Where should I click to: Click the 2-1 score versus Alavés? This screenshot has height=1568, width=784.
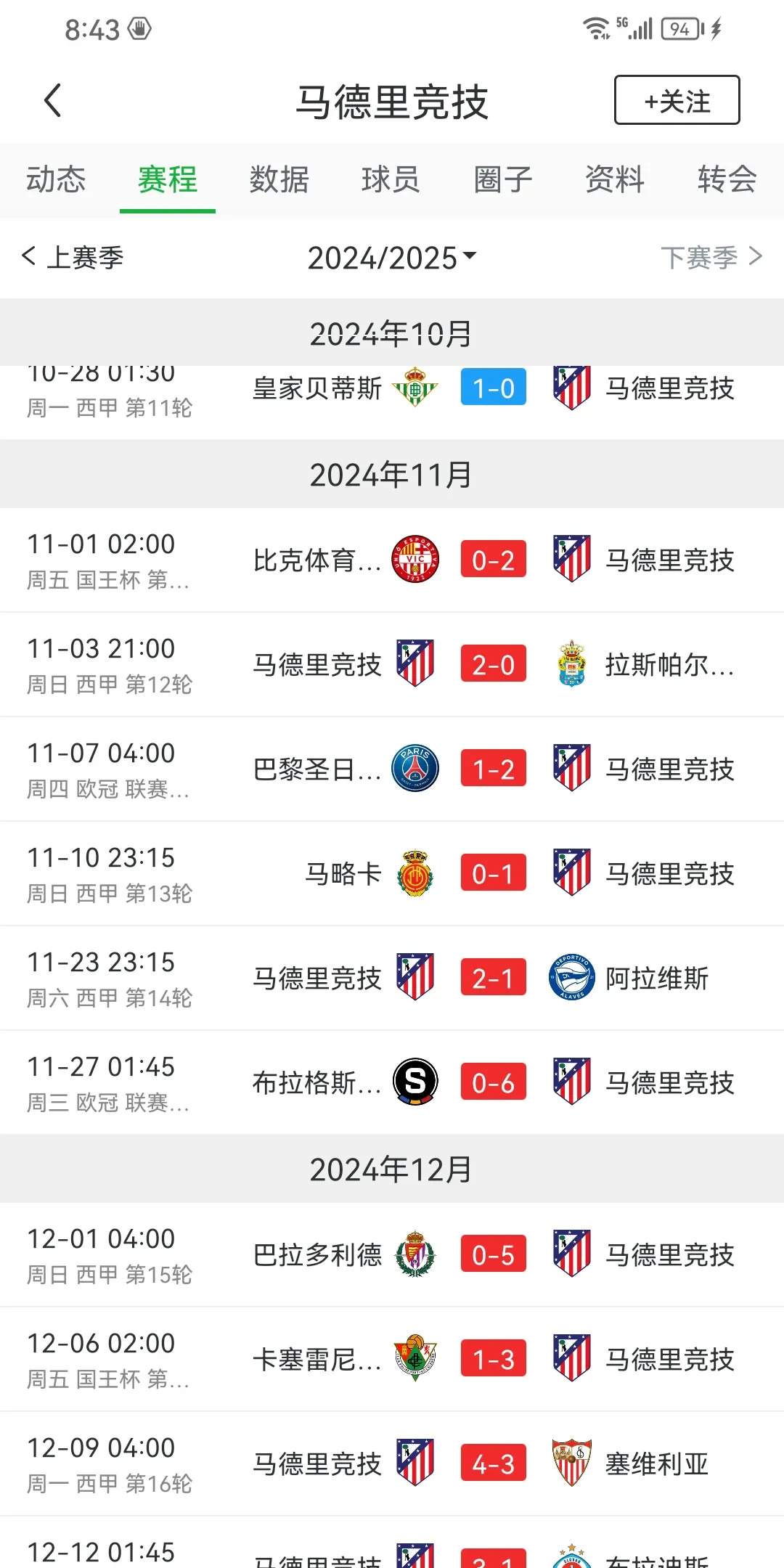click(493, 978)
